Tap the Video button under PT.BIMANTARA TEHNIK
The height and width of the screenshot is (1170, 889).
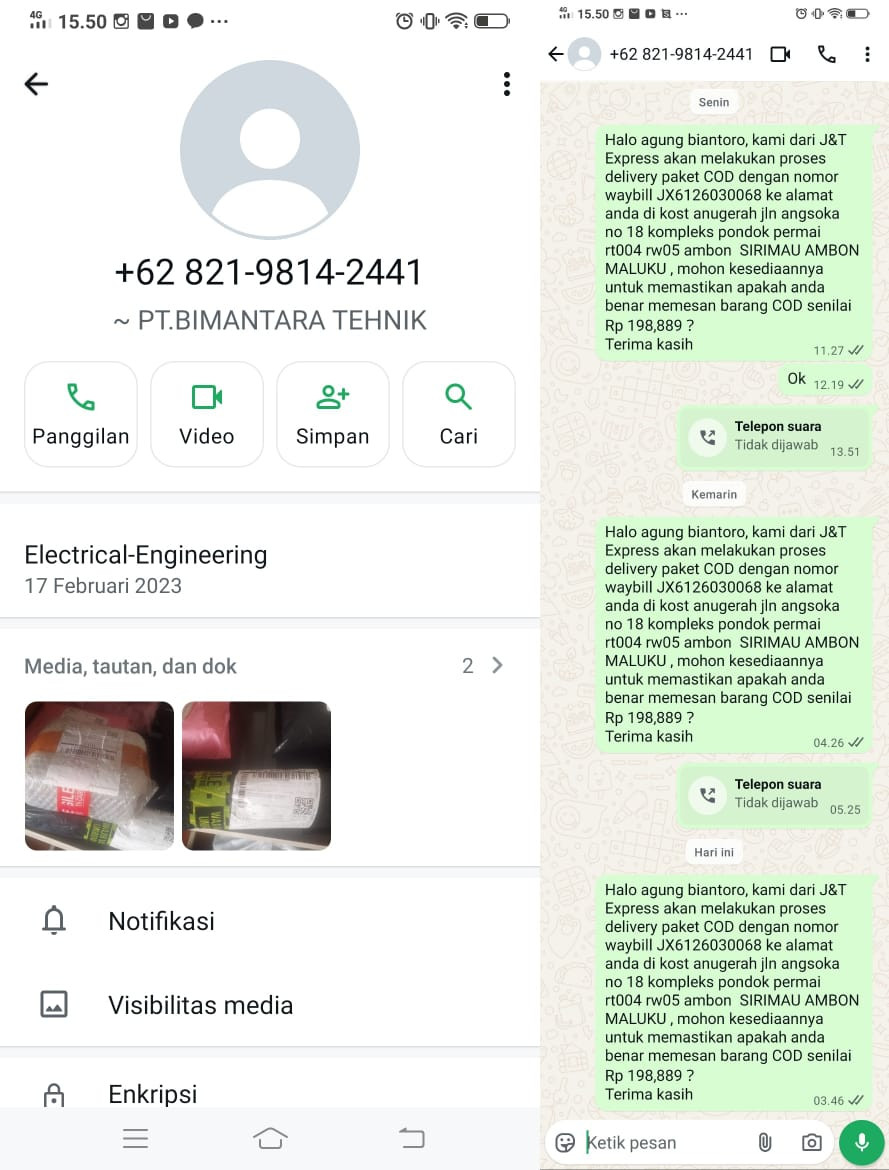[207, 414]
